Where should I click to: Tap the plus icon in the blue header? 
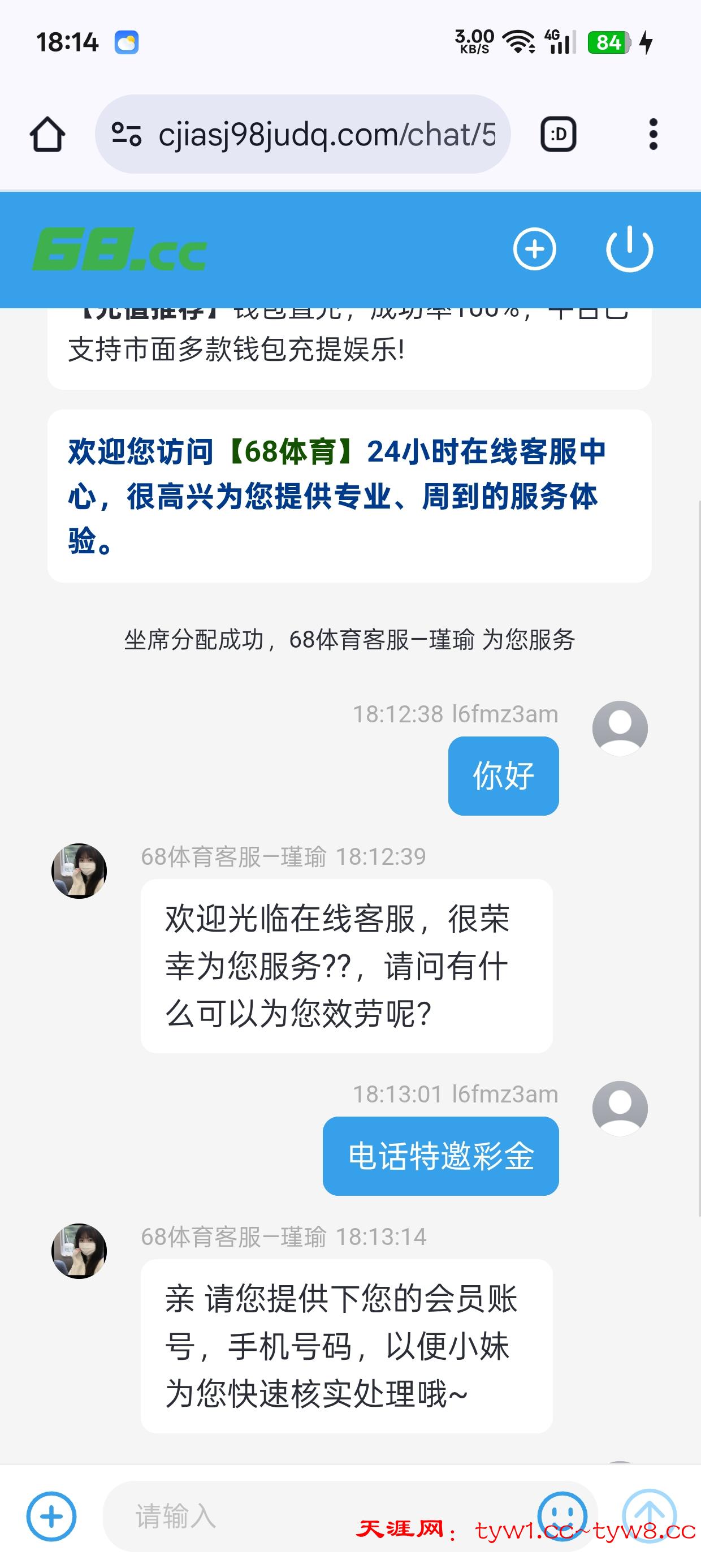click(534, 249)
